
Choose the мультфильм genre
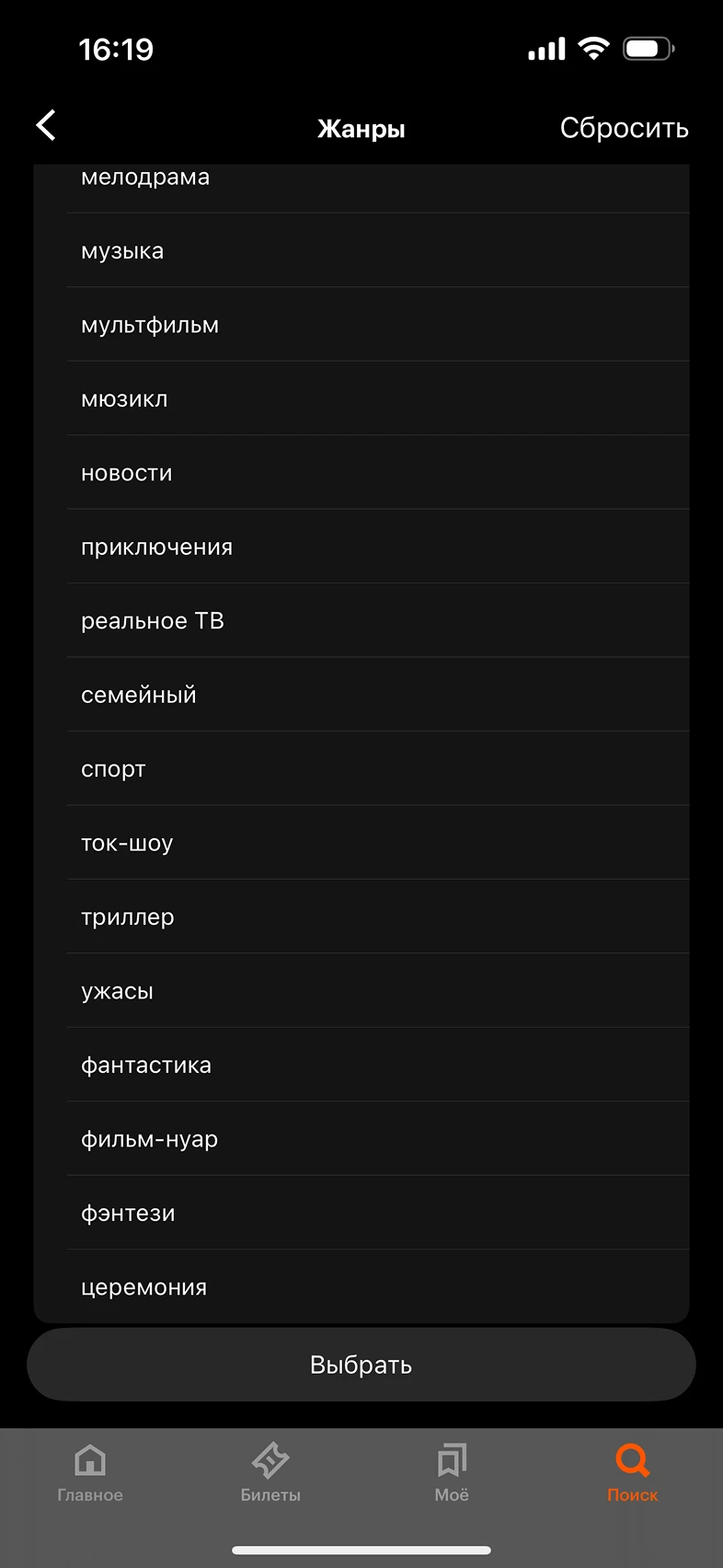[361, 324]
